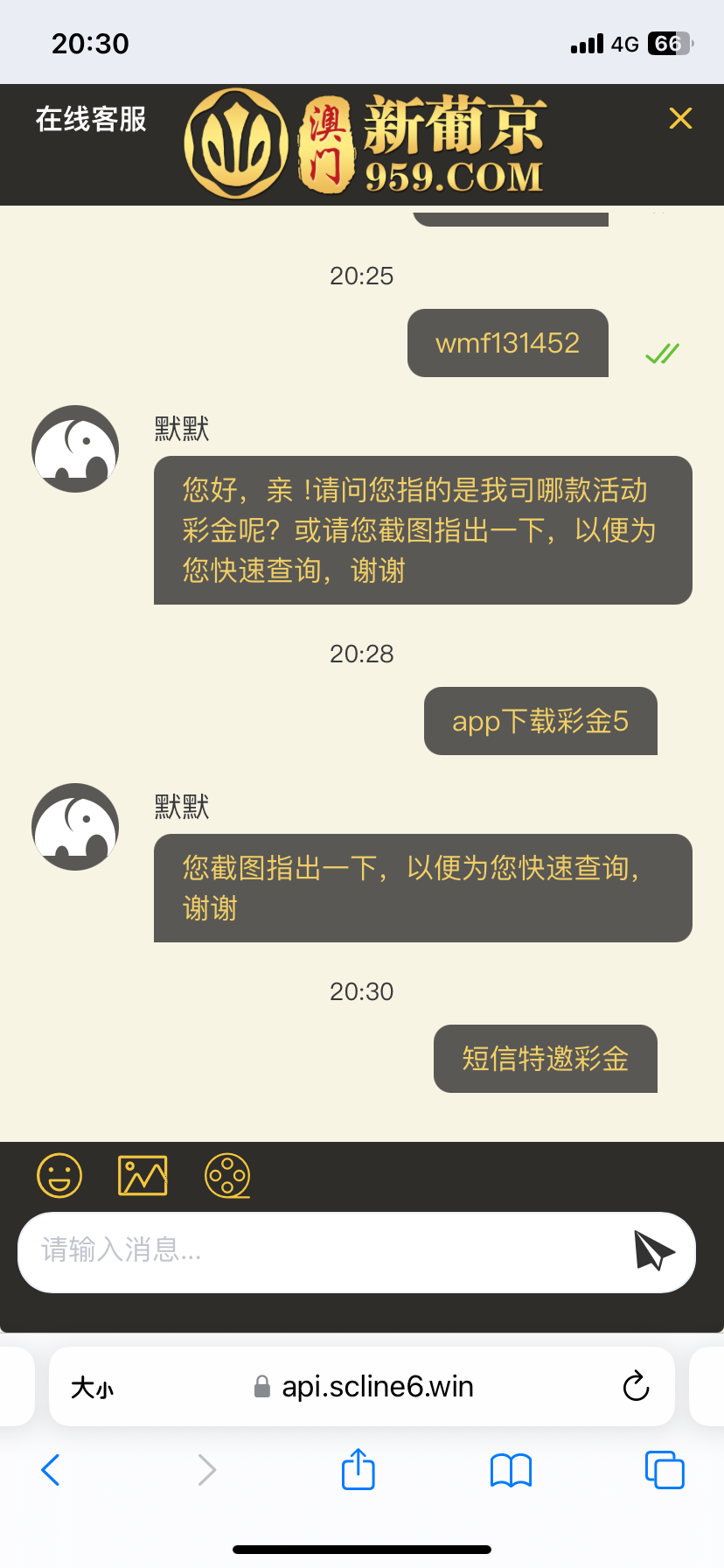Share this page from browser toolbar
The width and height of the screenshot is (724, 1568).
[359, 1469]
